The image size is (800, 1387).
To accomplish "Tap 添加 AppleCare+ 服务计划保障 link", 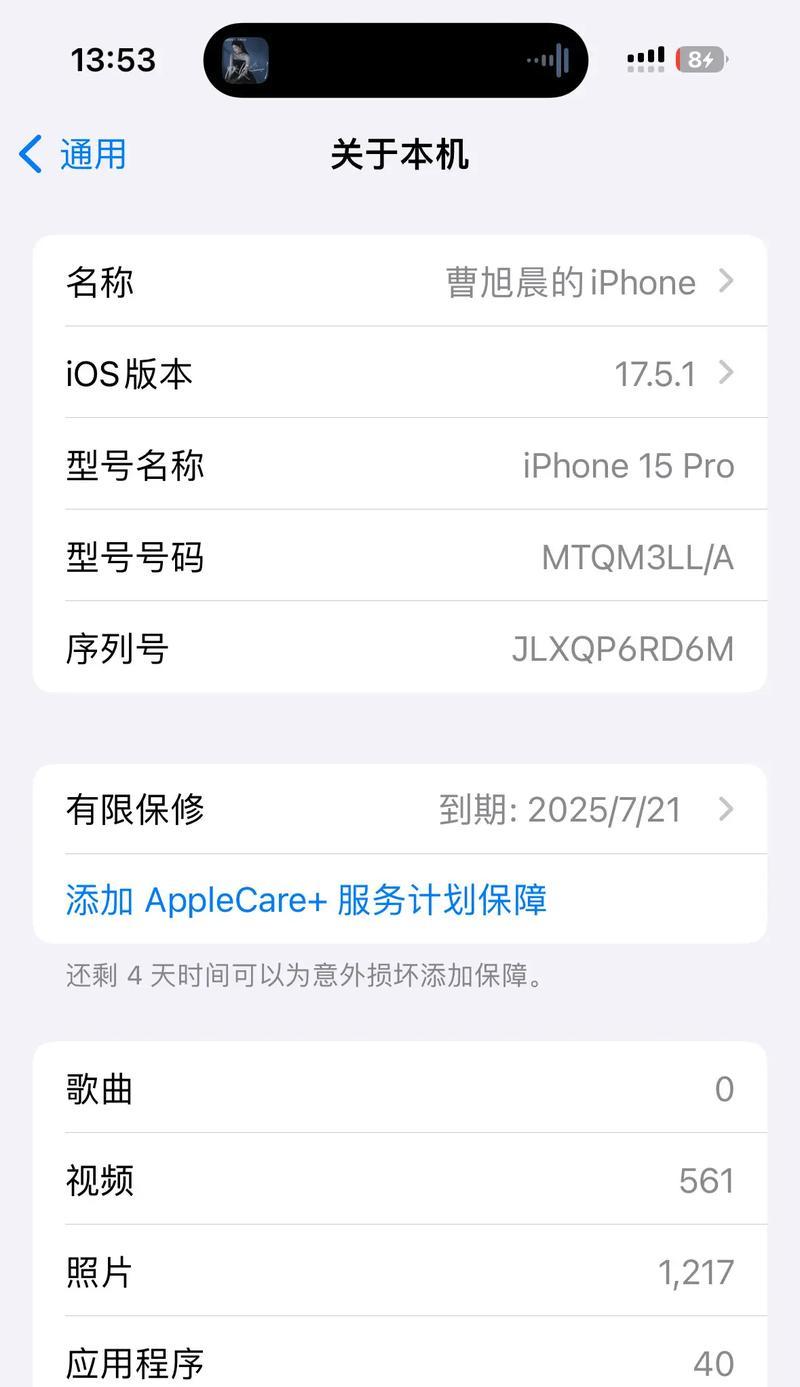I will (306, 900).
